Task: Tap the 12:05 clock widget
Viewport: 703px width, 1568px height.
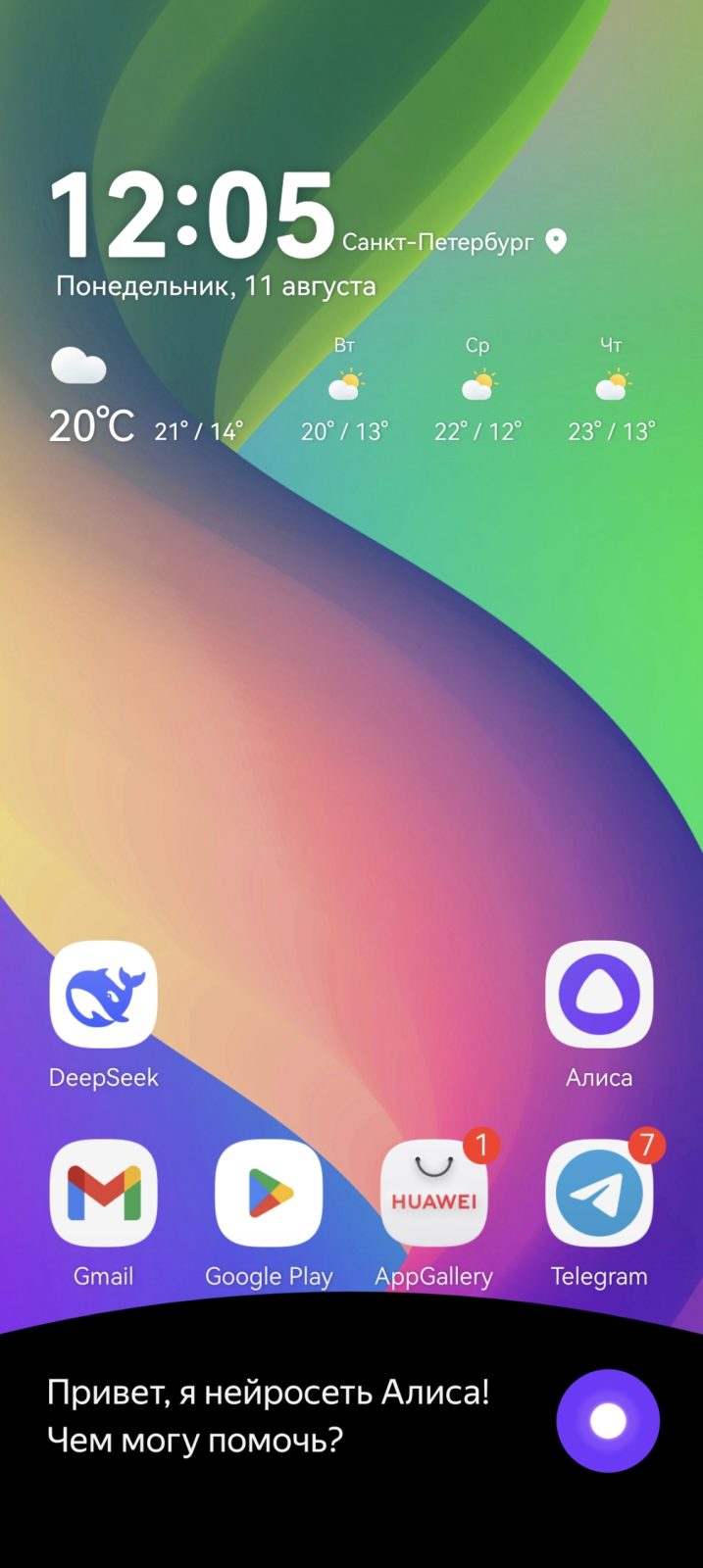Action: 192,218
